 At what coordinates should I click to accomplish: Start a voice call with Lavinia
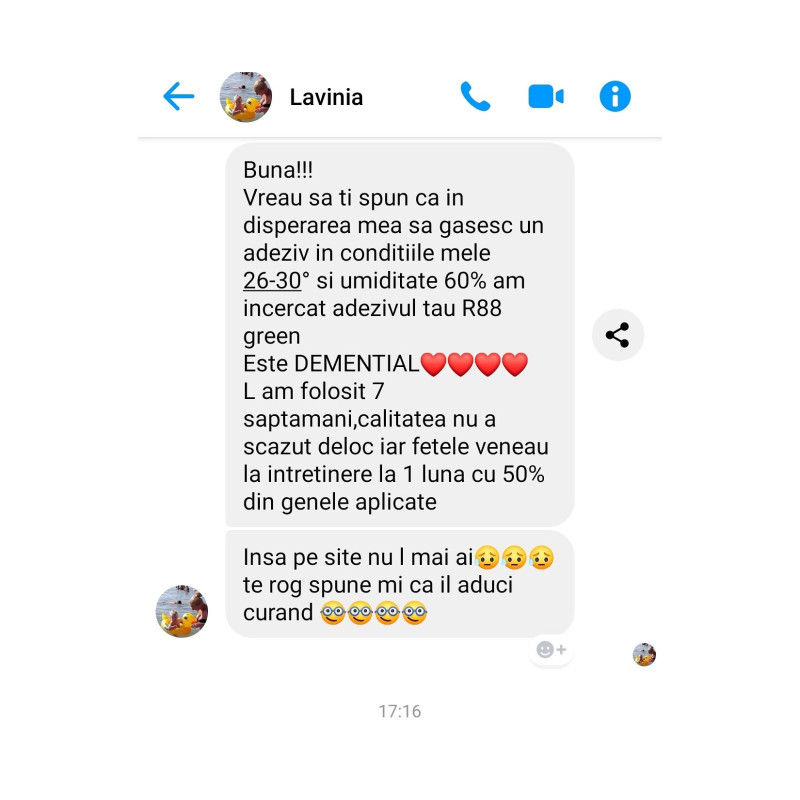[475, 97]
